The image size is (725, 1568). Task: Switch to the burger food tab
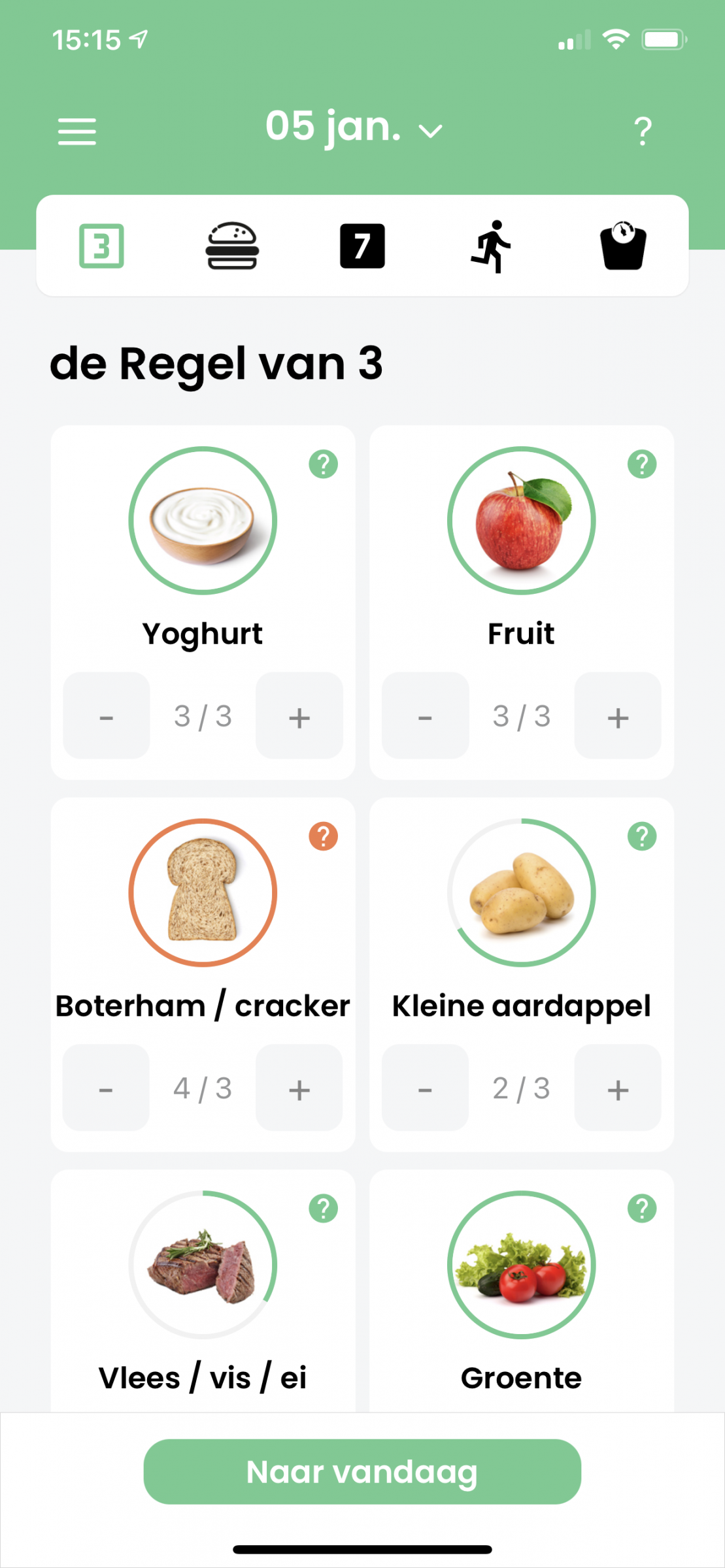click(x=232, y=246)
